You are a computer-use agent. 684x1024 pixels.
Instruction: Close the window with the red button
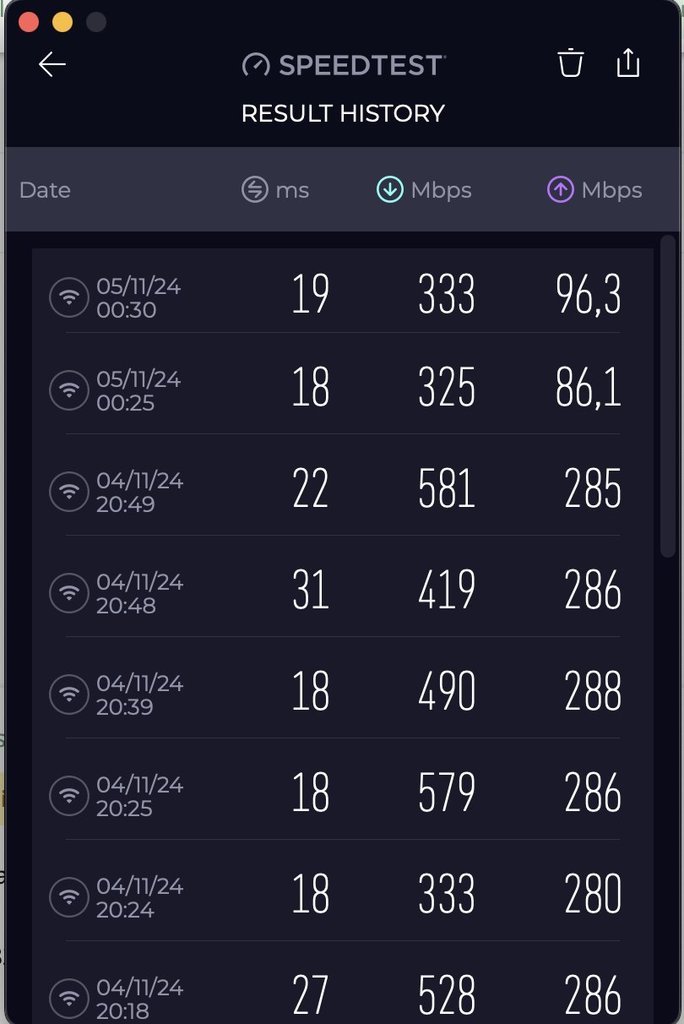pos(29,22)
